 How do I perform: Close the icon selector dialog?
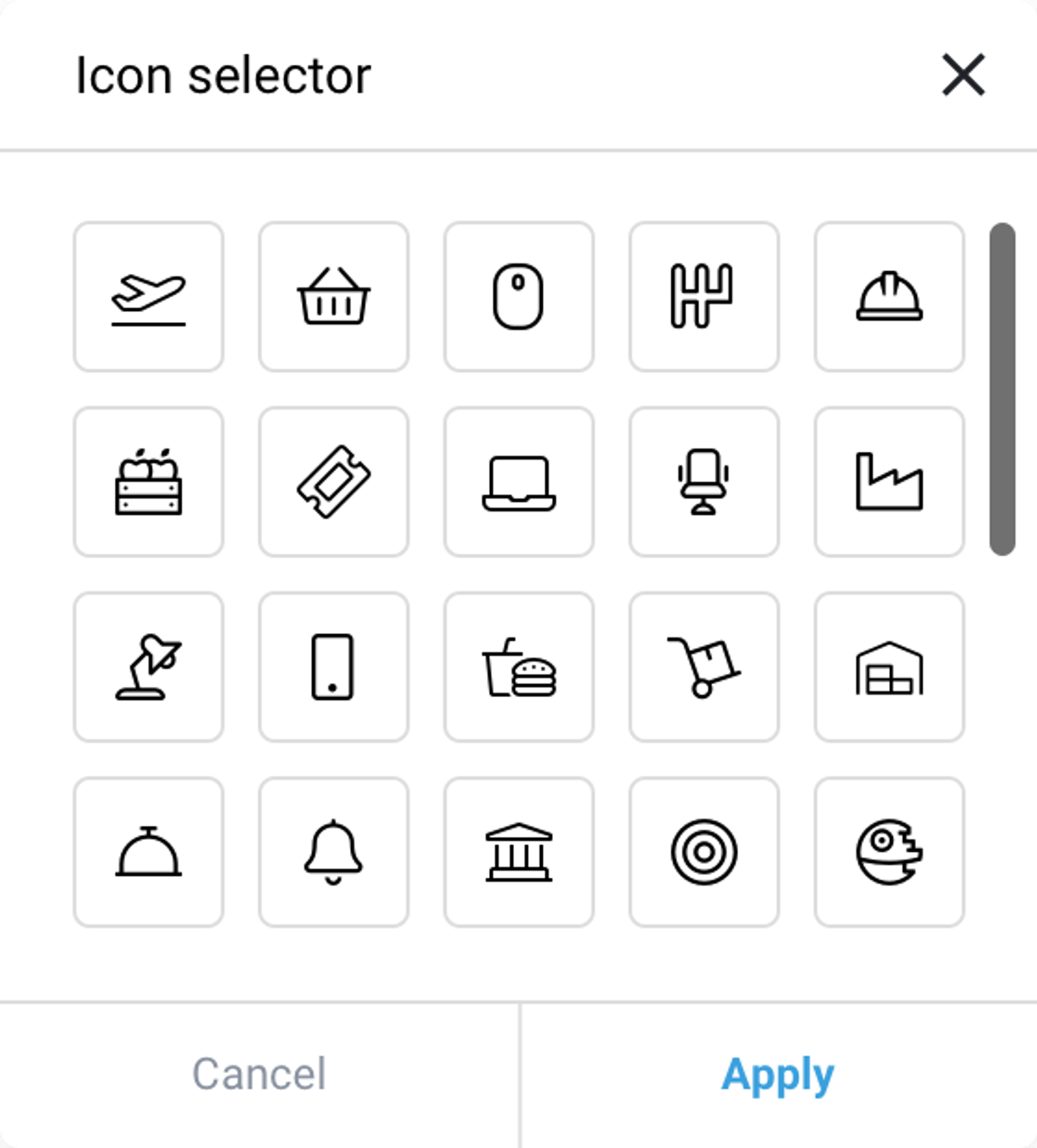[x=963, y=75]
